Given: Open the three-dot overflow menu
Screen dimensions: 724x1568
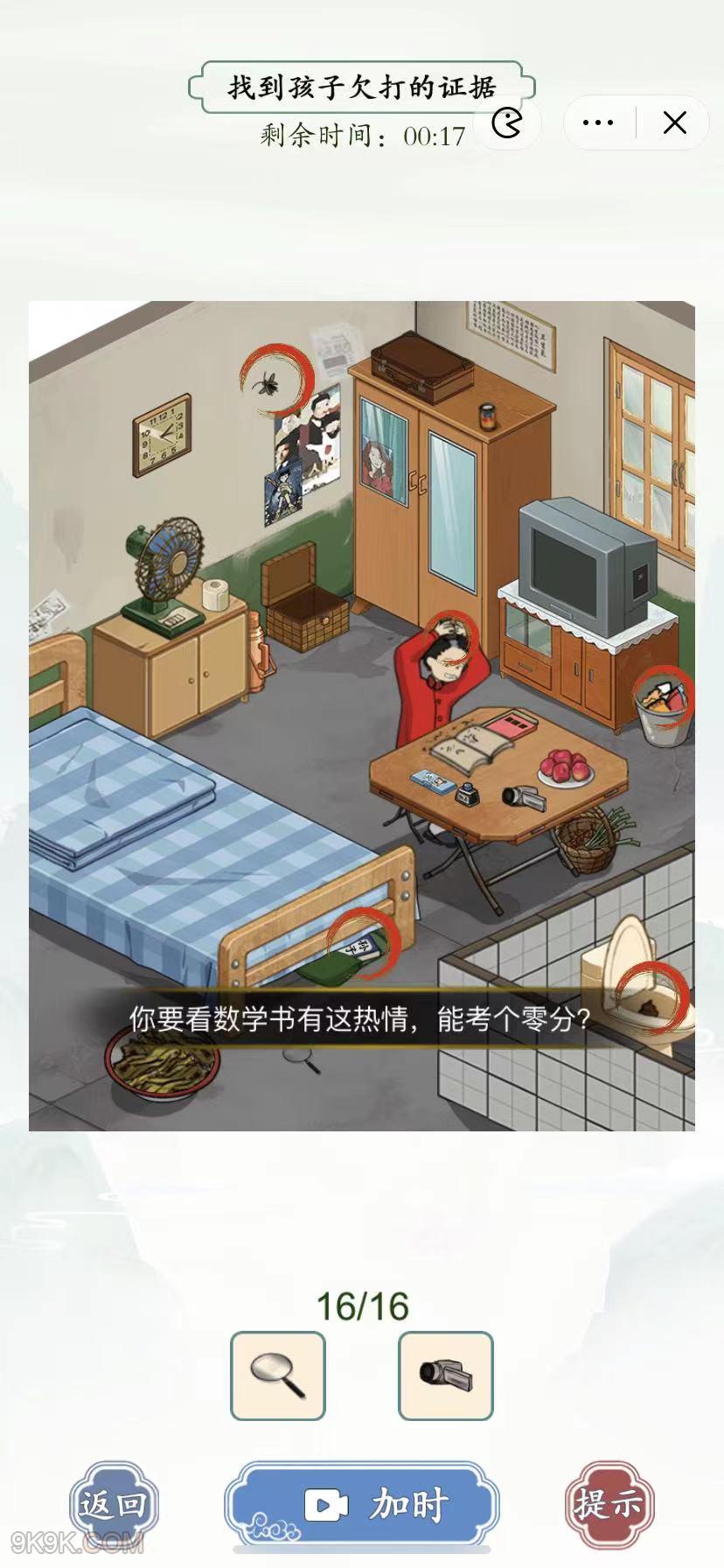Looking at the screenshot, I should pos(598,122).
